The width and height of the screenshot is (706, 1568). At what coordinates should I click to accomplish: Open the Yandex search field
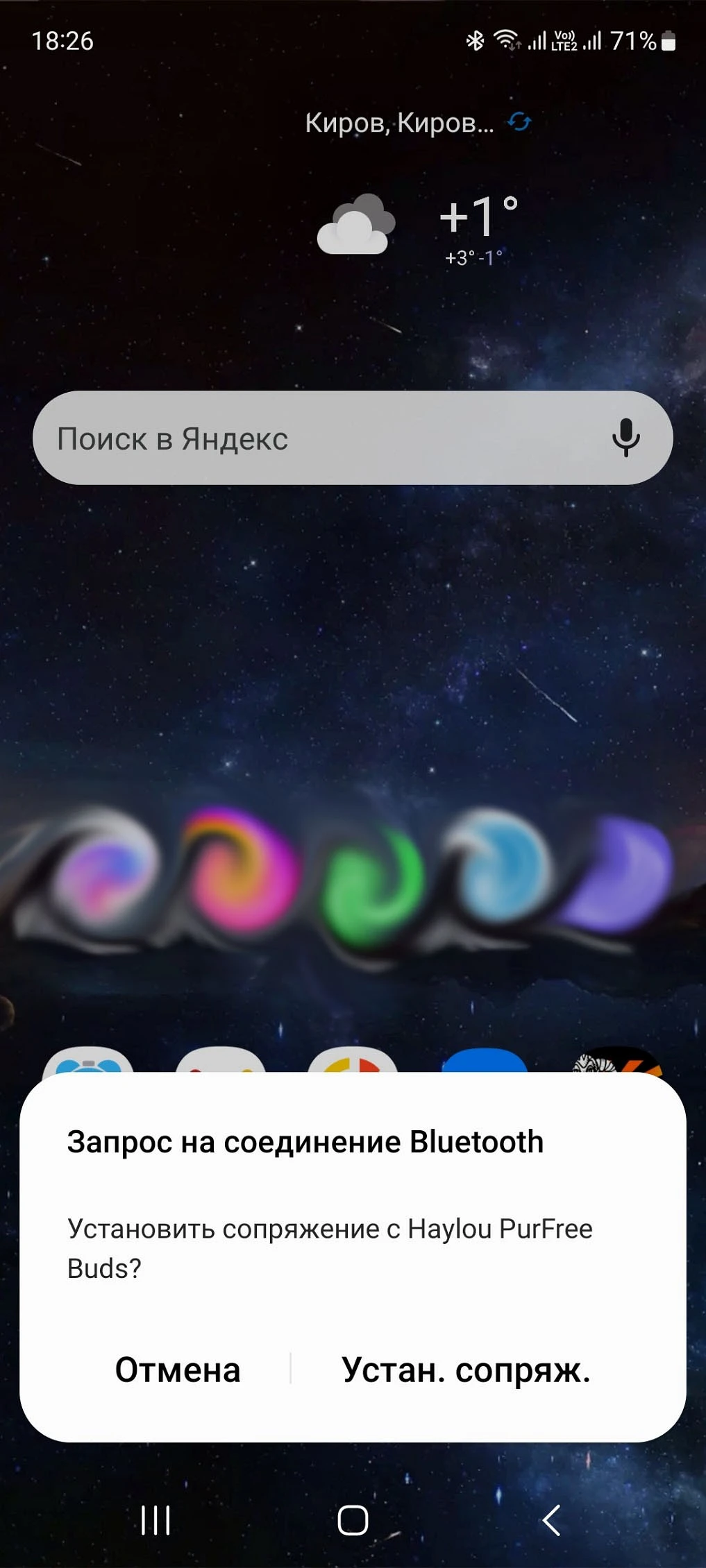point(312,438)
